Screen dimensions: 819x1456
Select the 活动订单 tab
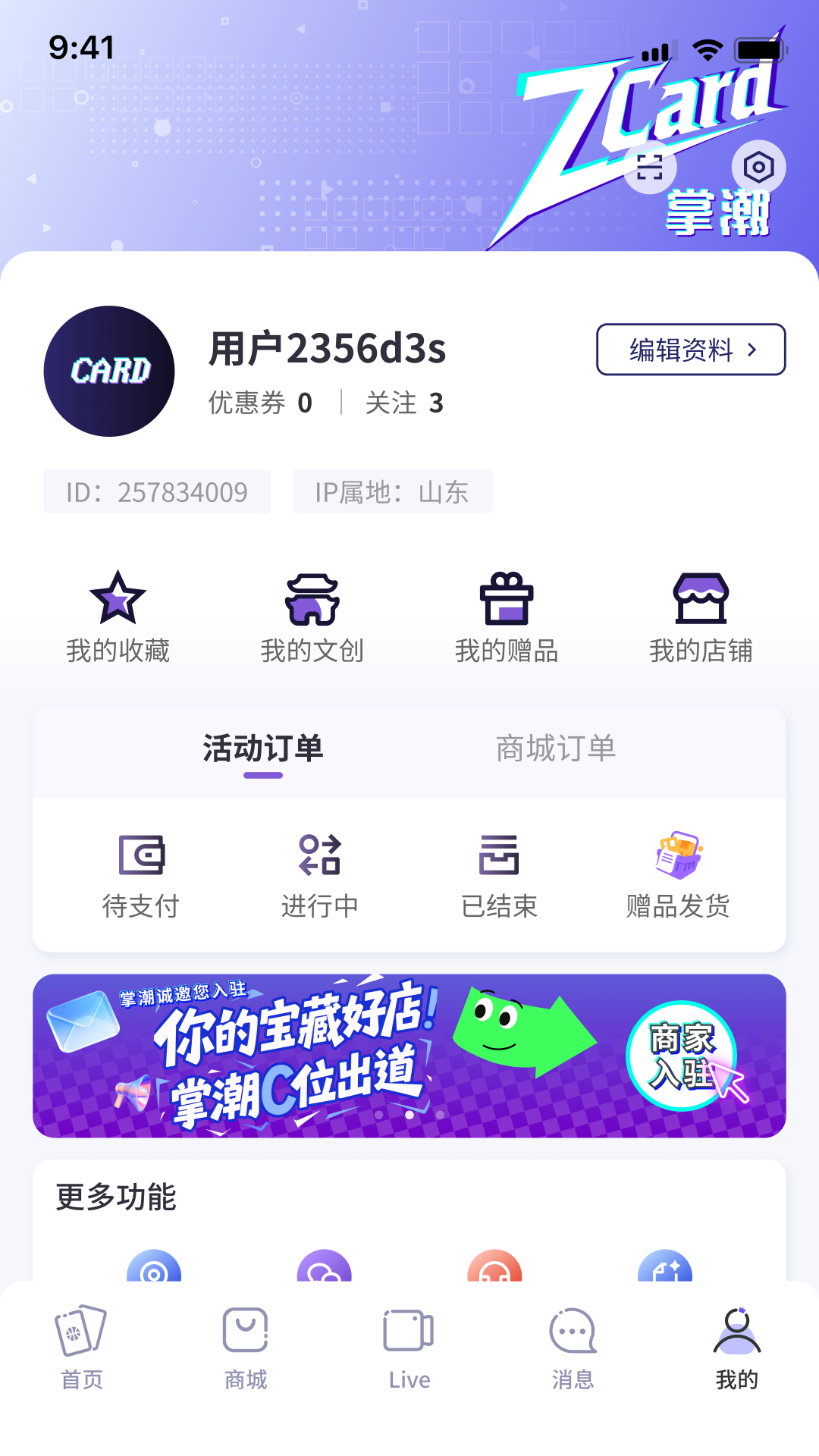[x=262, y=747]
